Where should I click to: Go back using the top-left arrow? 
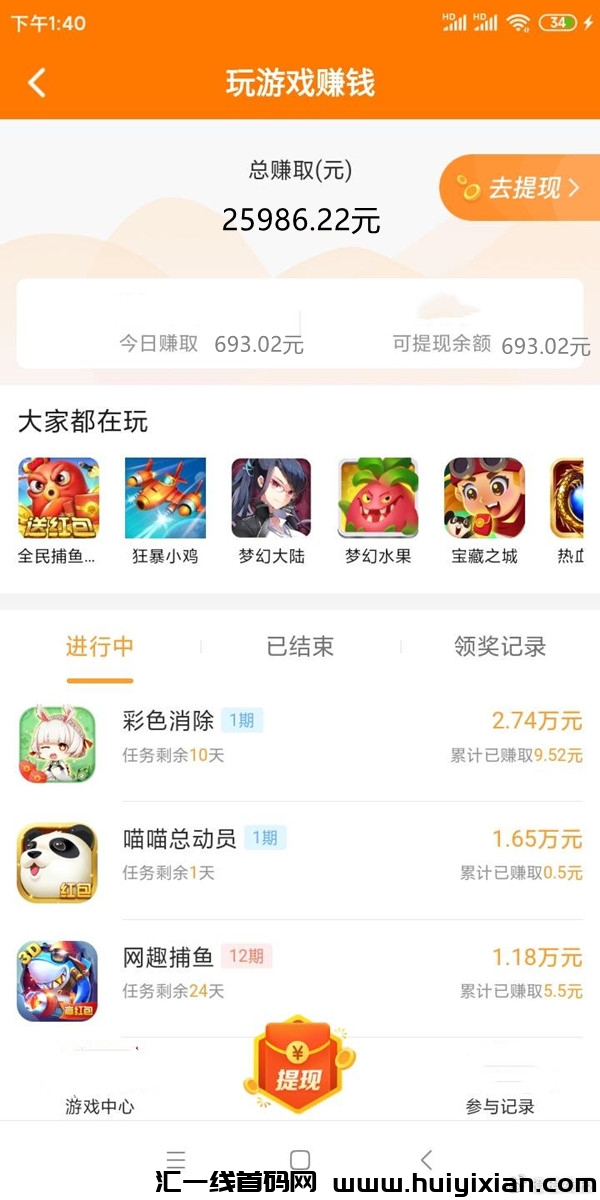tap(37, 82)
